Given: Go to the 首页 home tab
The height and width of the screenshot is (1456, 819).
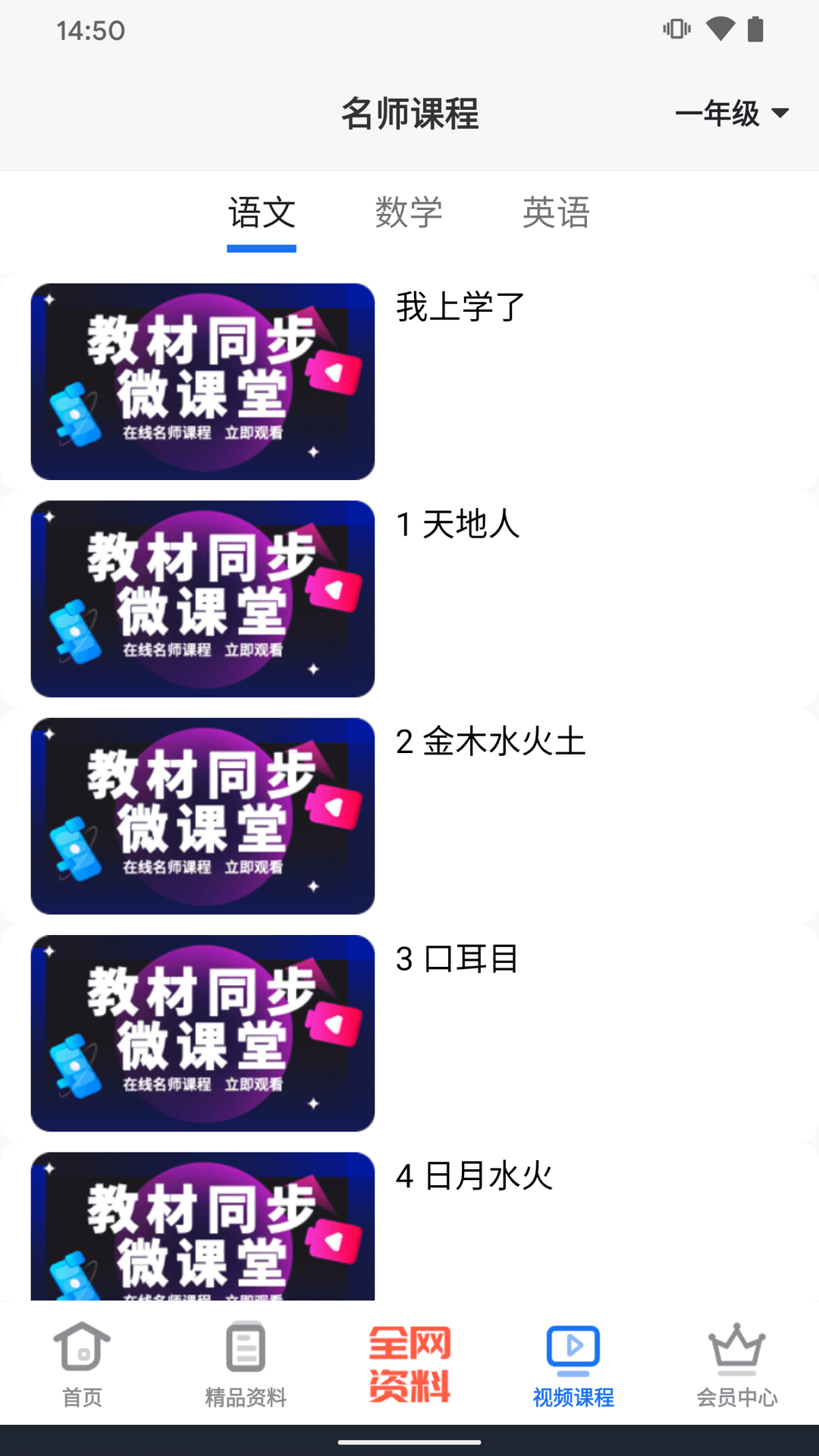Looking at the screenshot, I should pos(82,1363).
